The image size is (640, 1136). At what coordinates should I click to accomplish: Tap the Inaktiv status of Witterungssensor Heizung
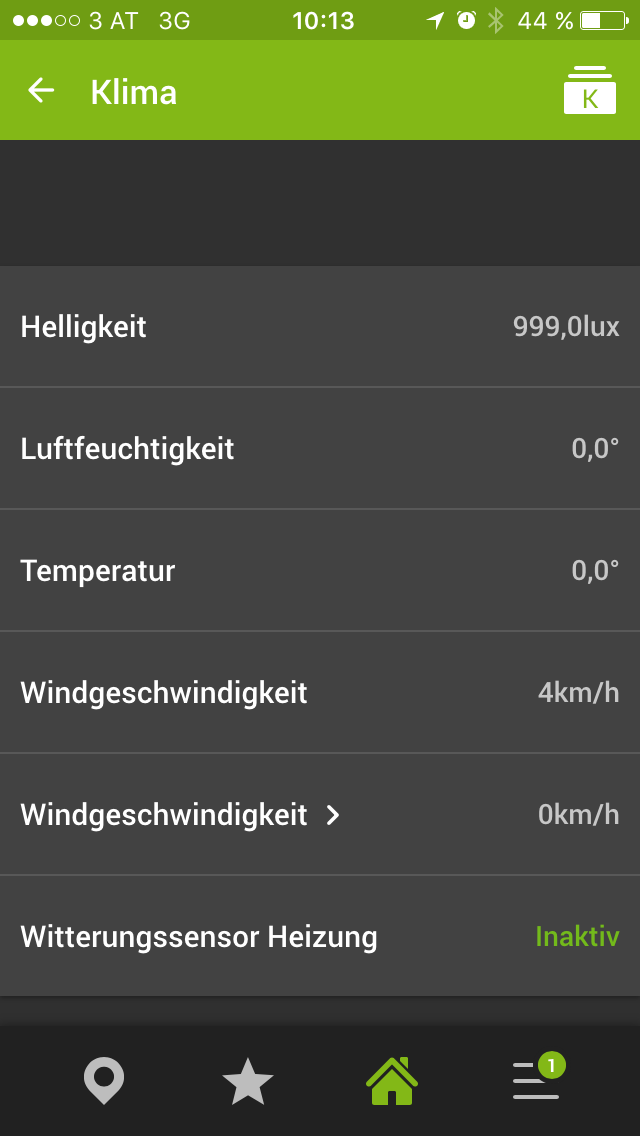(x=577, y=937)
